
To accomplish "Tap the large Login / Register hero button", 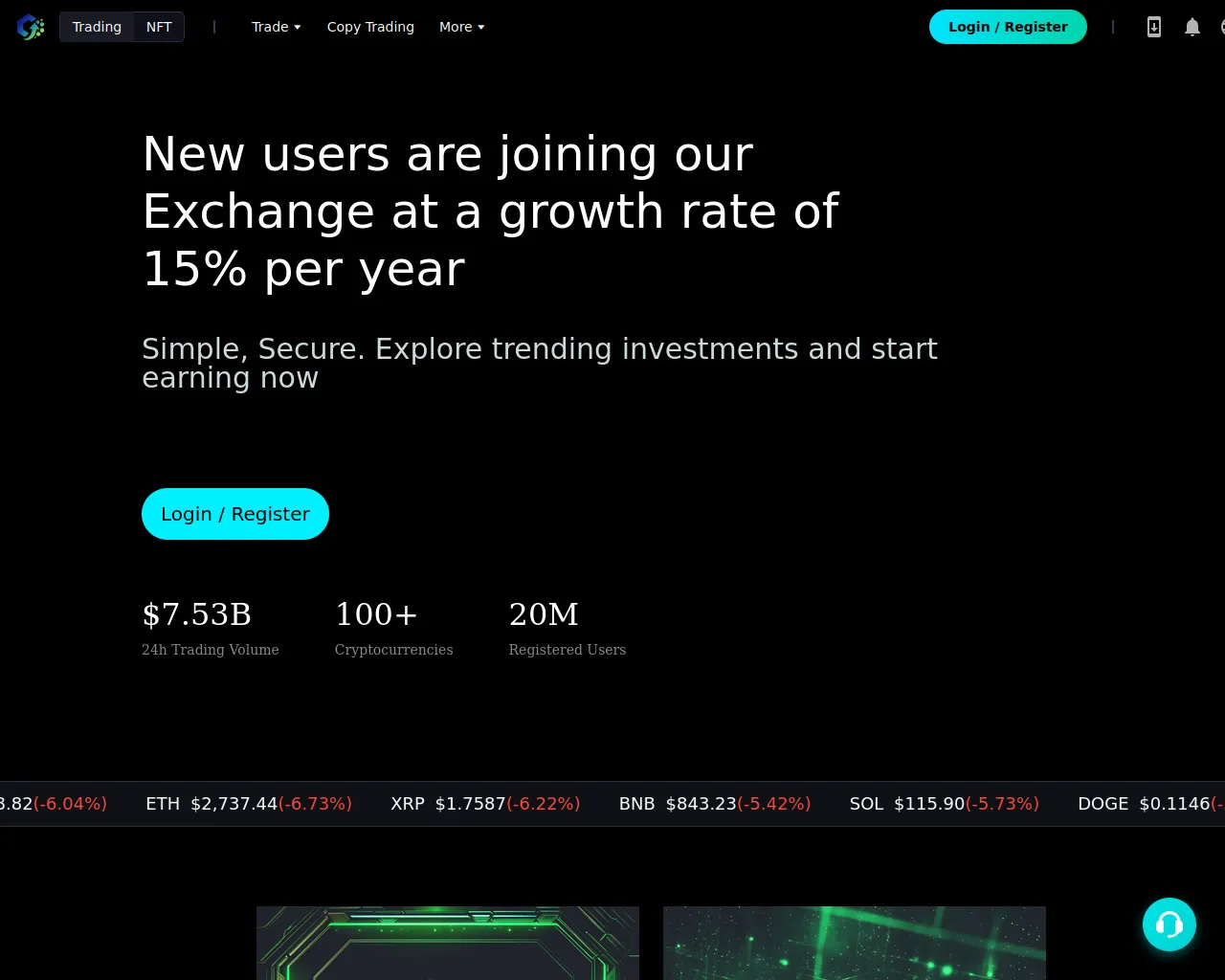I will [x=235, y=514].
